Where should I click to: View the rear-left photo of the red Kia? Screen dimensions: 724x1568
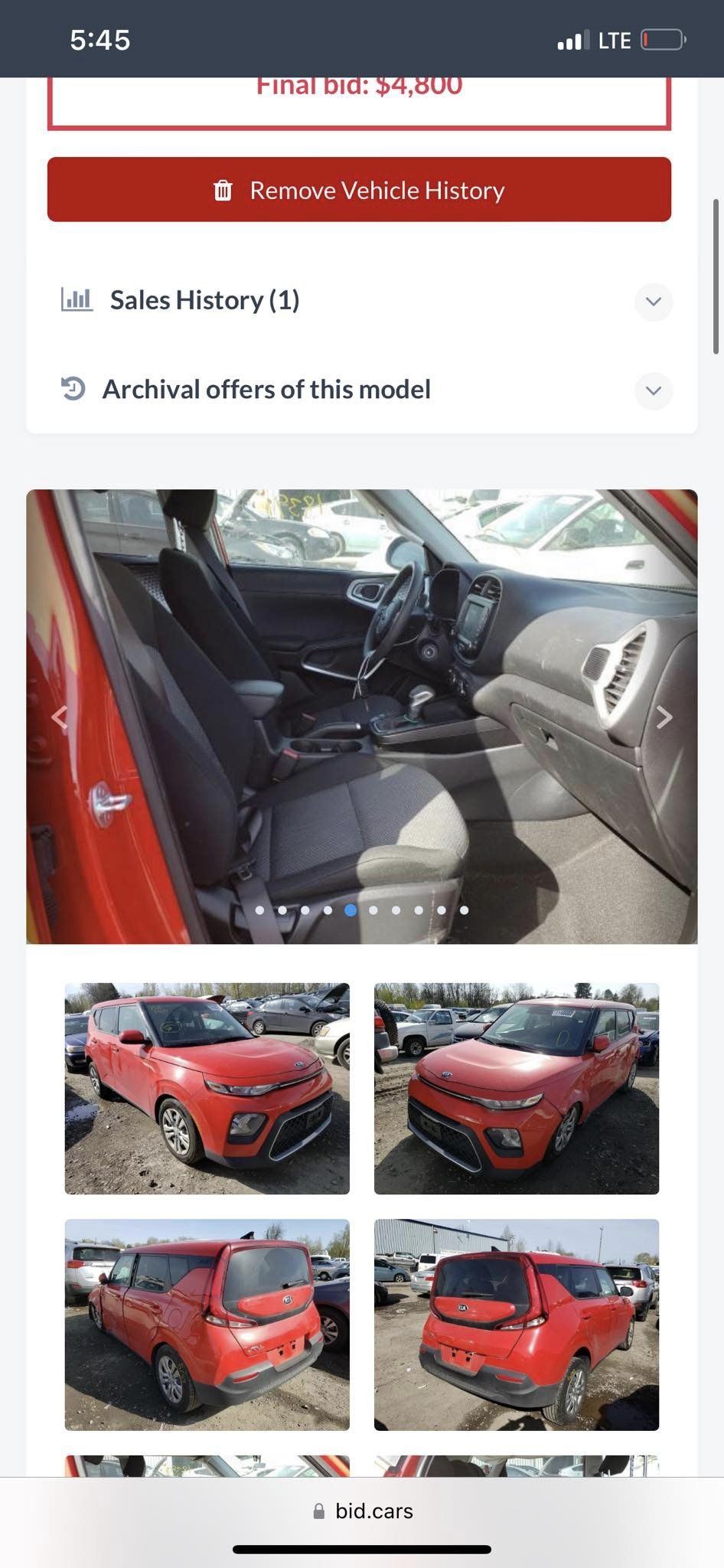click(207, 1324)
